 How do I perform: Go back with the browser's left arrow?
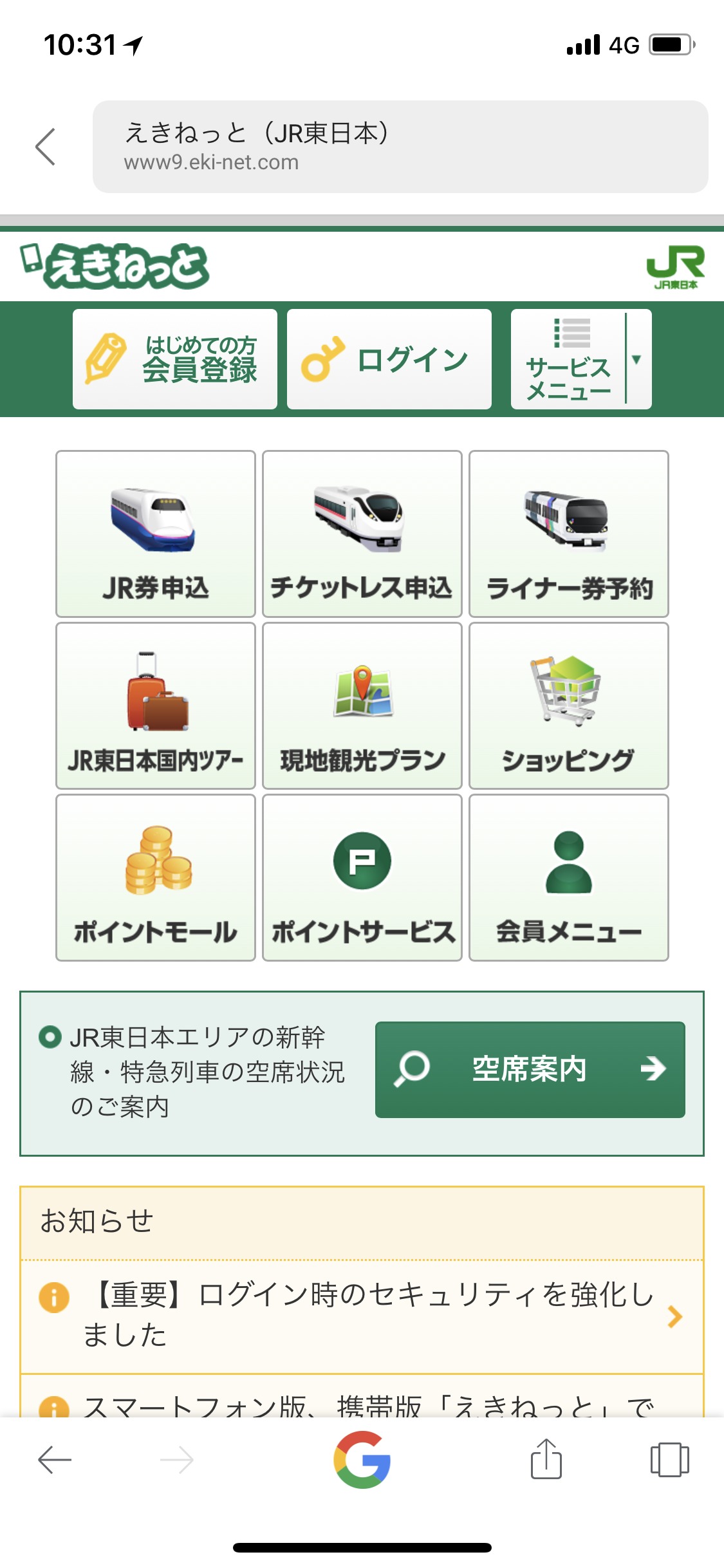pos(55,1459)
